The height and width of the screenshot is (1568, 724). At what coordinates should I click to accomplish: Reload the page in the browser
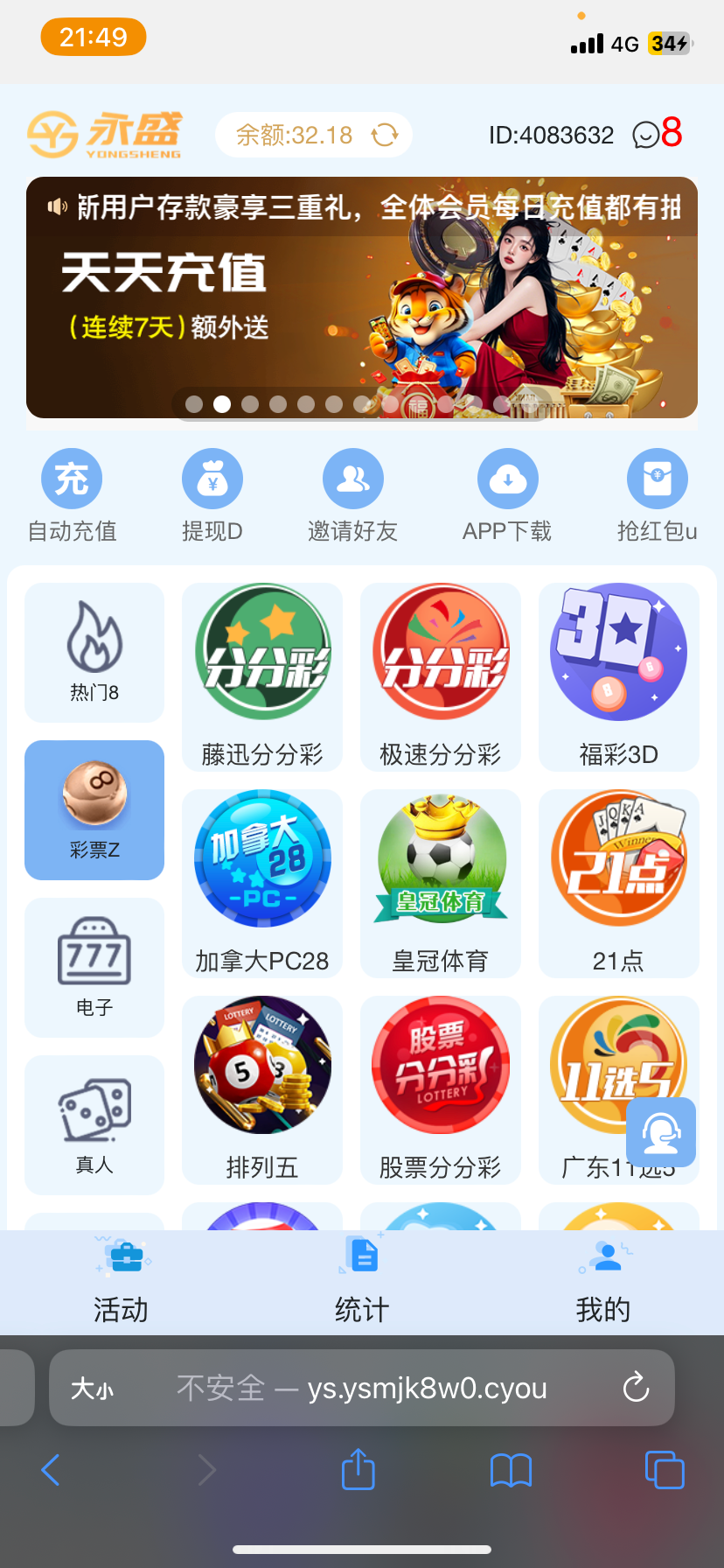coord(636,1388)
